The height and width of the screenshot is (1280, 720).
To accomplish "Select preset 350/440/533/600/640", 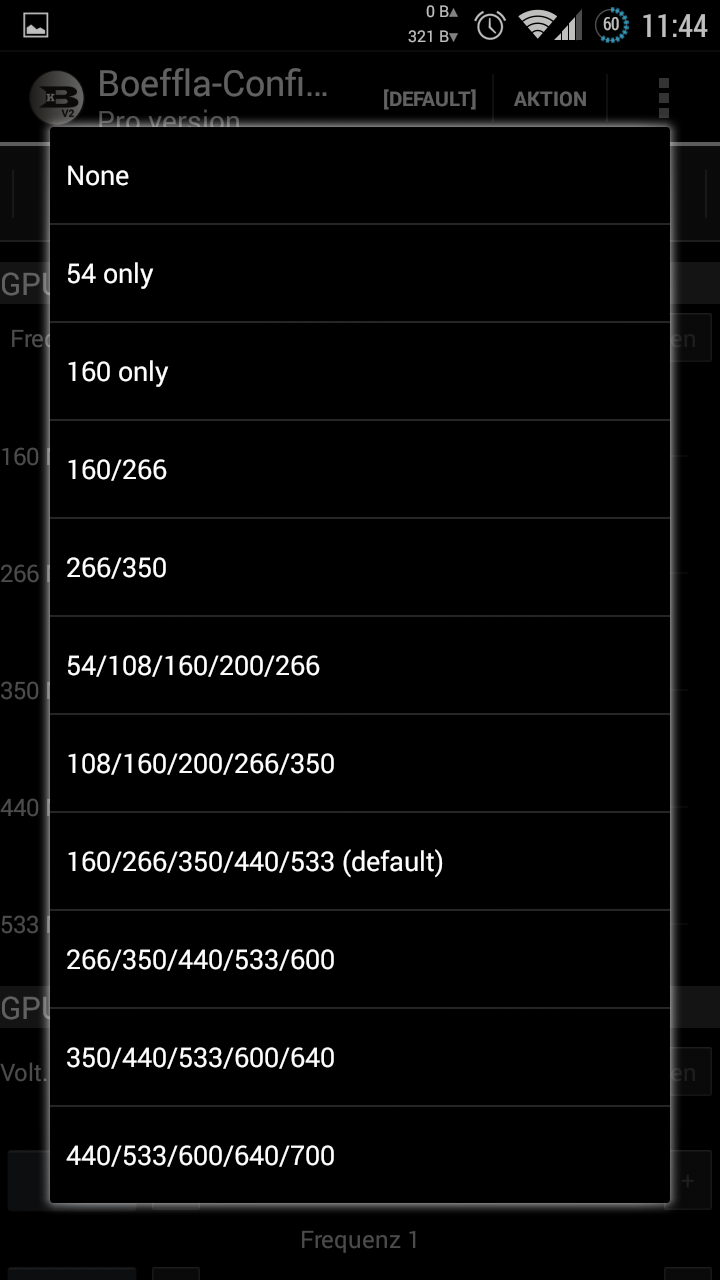I will 360,1058.
